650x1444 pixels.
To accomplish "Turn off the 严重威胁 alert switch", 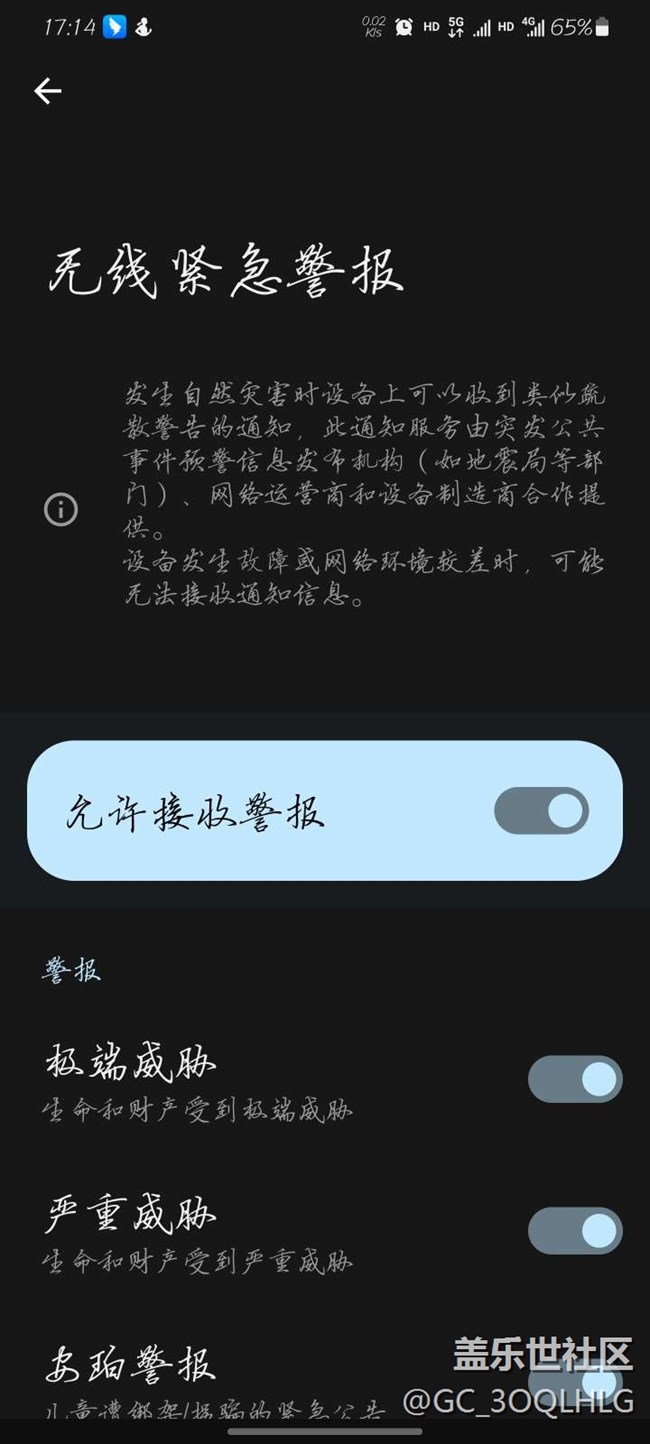I will 575,1230.
